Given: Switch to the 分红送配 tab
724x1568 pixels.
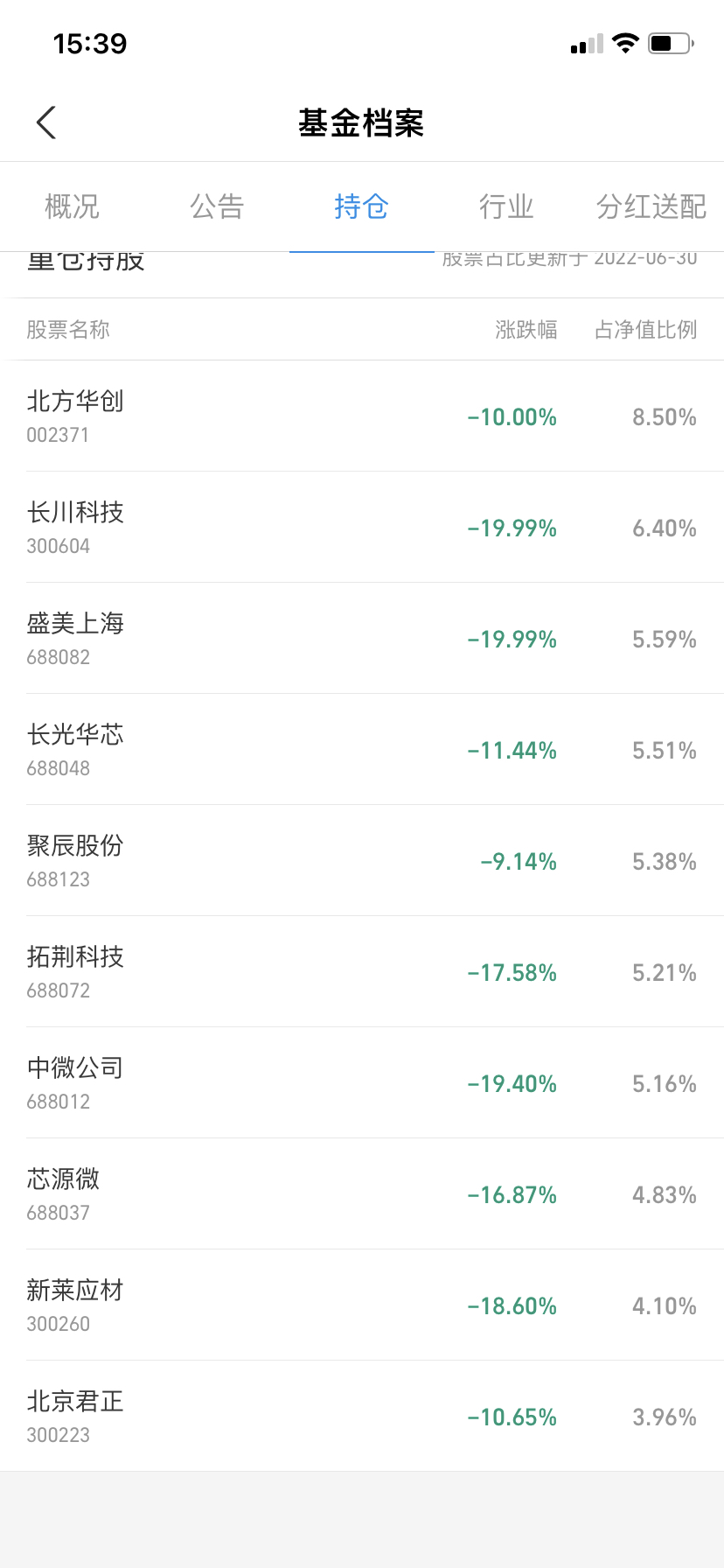Looking at the screenshot, I should point(651,207).
